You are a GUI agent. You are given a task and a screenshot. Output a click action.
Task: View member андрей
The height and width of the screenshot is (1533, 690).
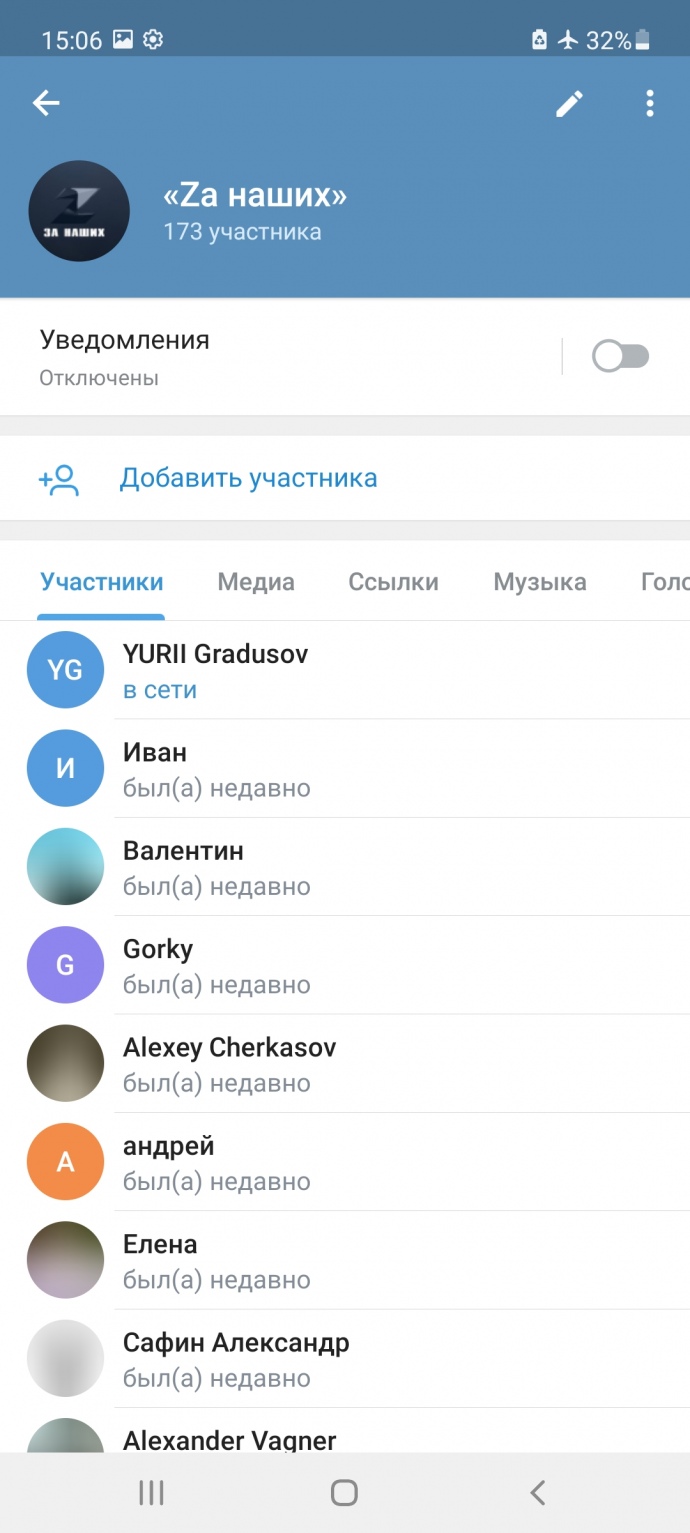(345, 1162)
